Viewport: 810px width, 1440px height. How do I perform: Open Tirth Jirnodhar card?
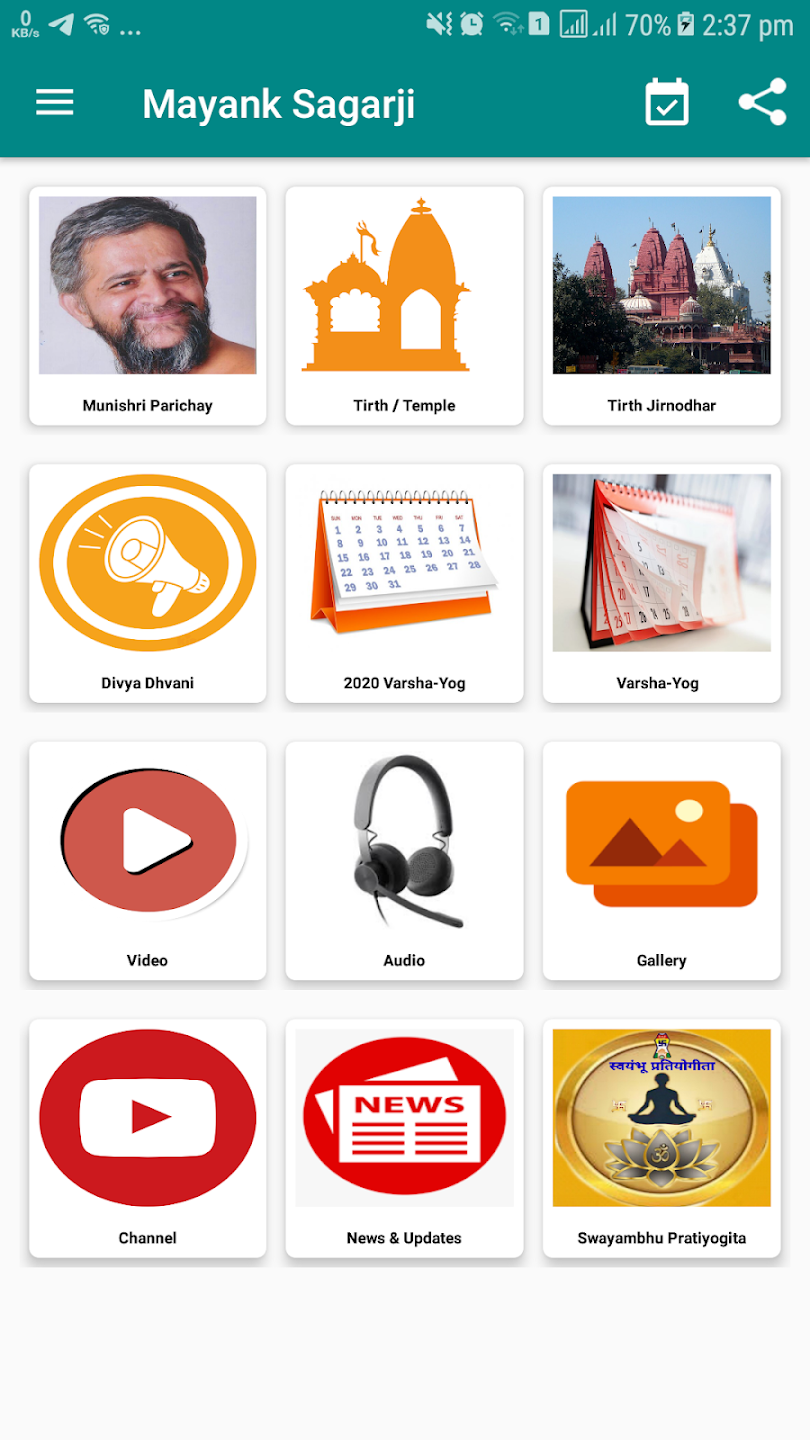tap(661, 305)
